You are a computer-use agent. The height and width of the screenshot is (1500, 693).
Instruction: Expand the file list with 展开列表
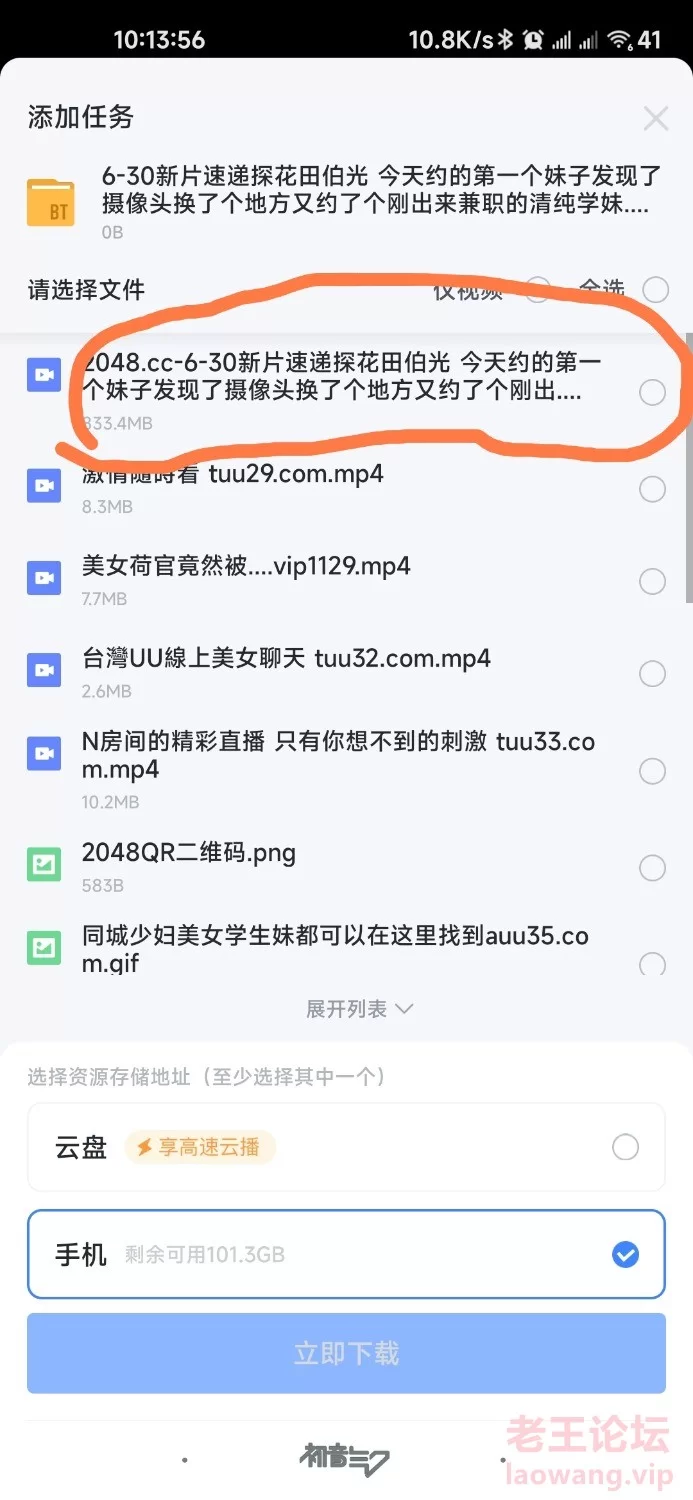point(359,1009)
